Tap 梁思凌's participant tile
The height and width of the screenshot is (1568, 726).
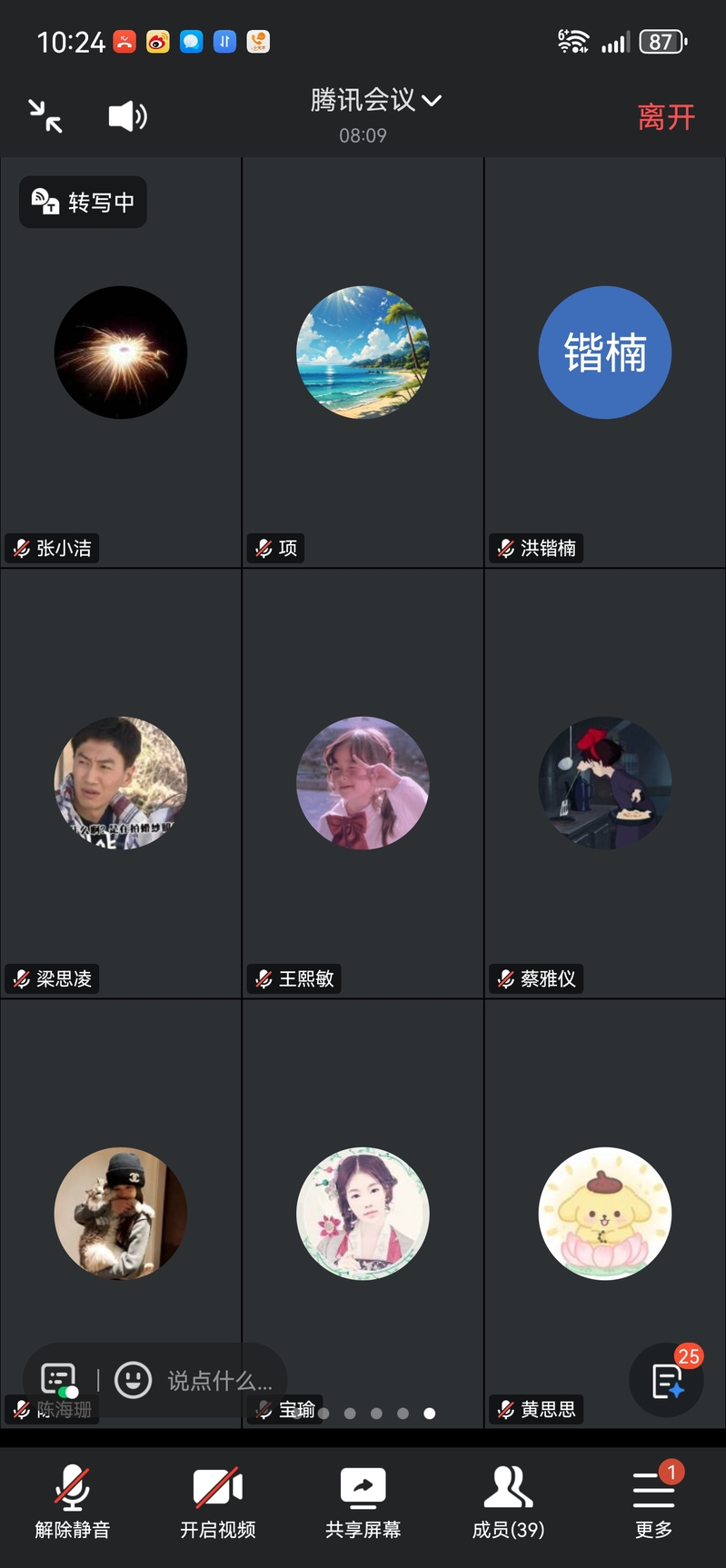[x=121, y=784]
